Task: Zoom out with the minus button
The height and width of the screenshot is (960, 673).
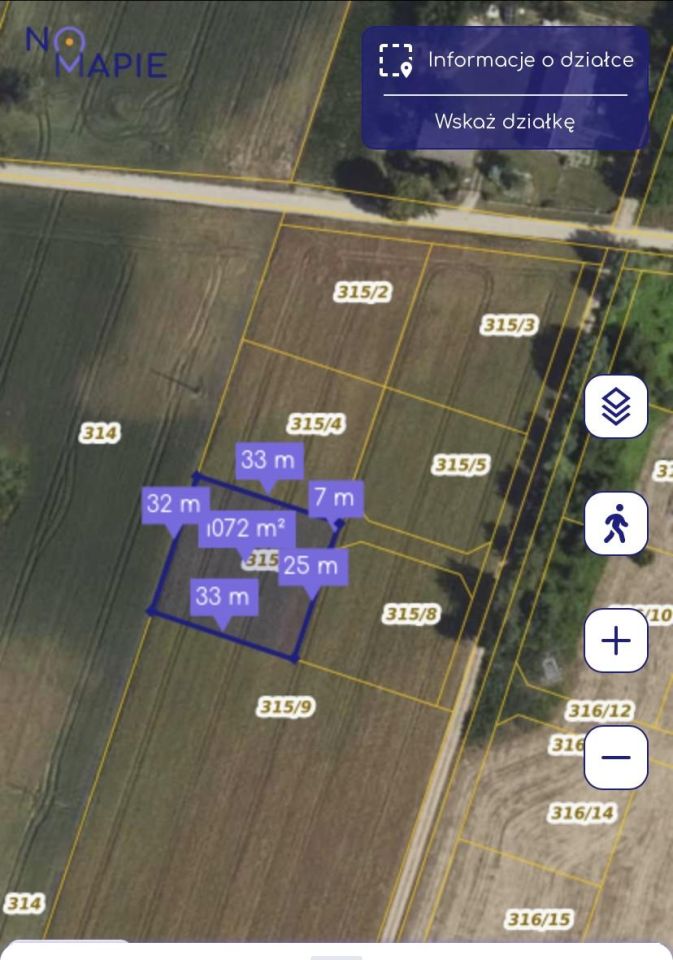Action: 616,757
